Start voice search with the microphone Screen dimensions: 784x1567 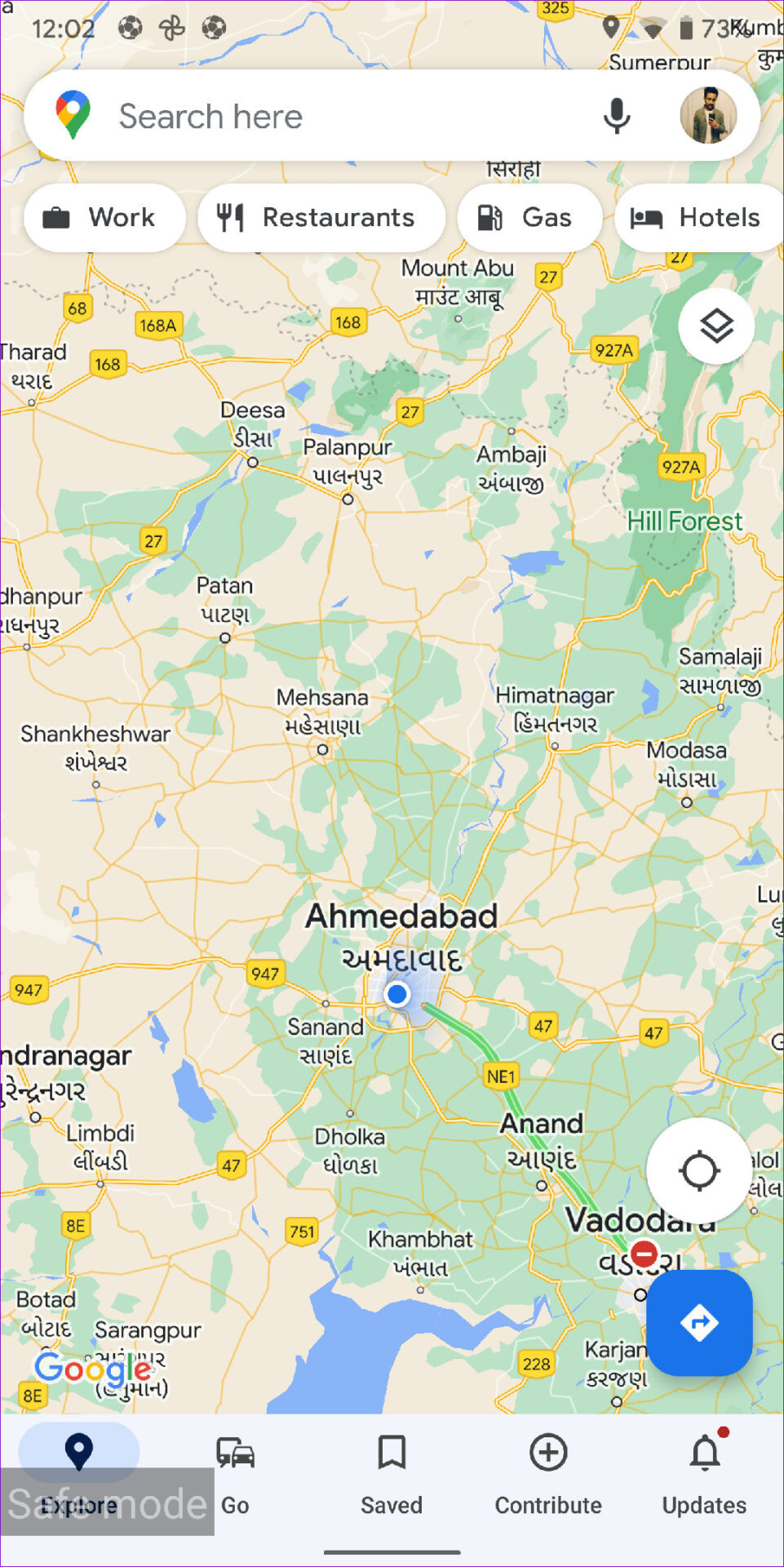click(x=617, y=116)
